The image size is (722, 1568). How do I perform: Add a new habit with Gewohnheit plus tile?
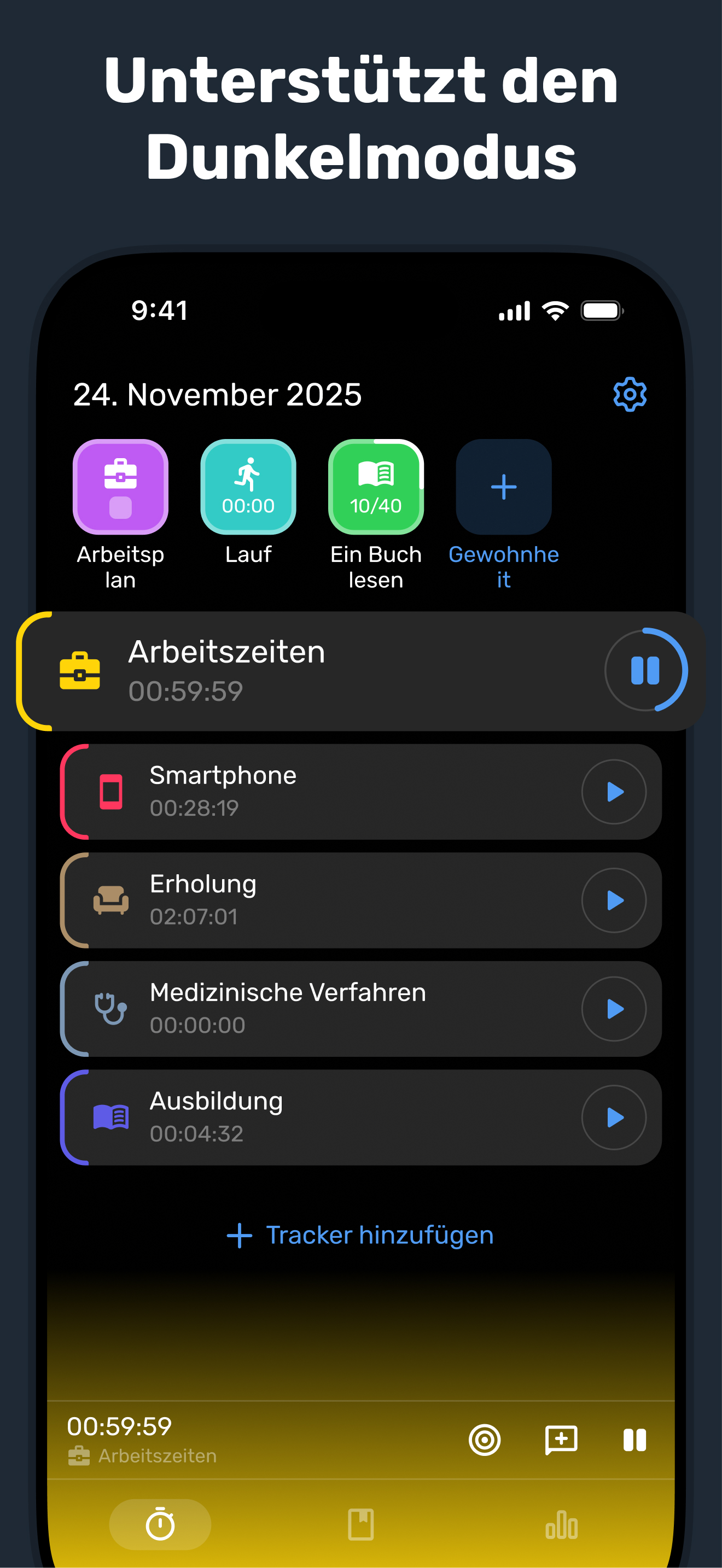pos(503,485)
